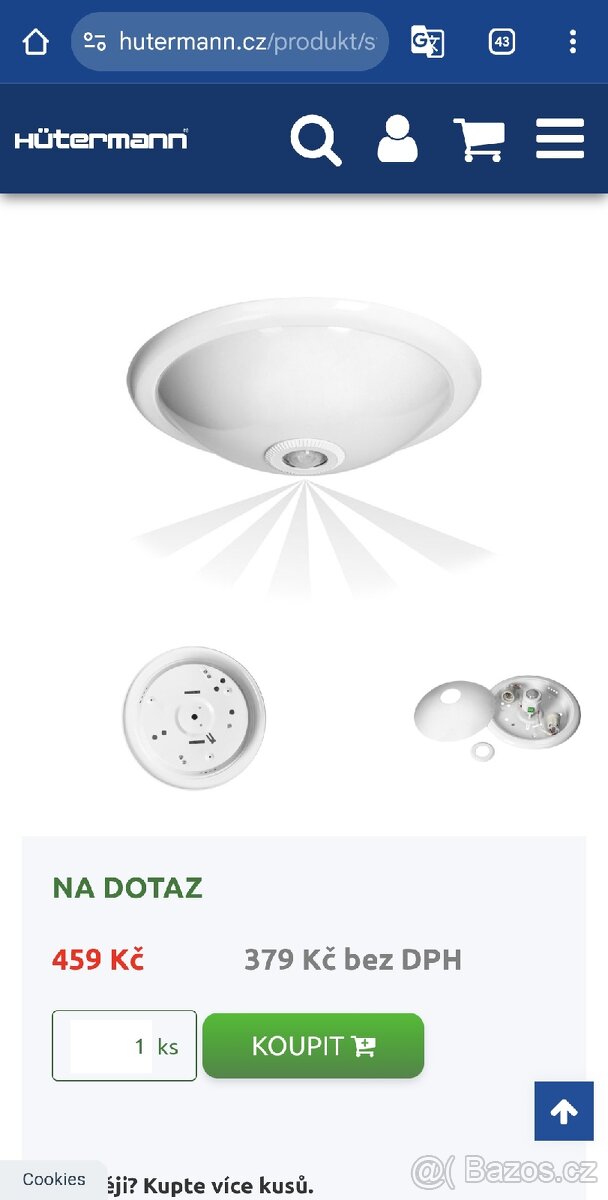Go to the browser home page

(36, 41)
